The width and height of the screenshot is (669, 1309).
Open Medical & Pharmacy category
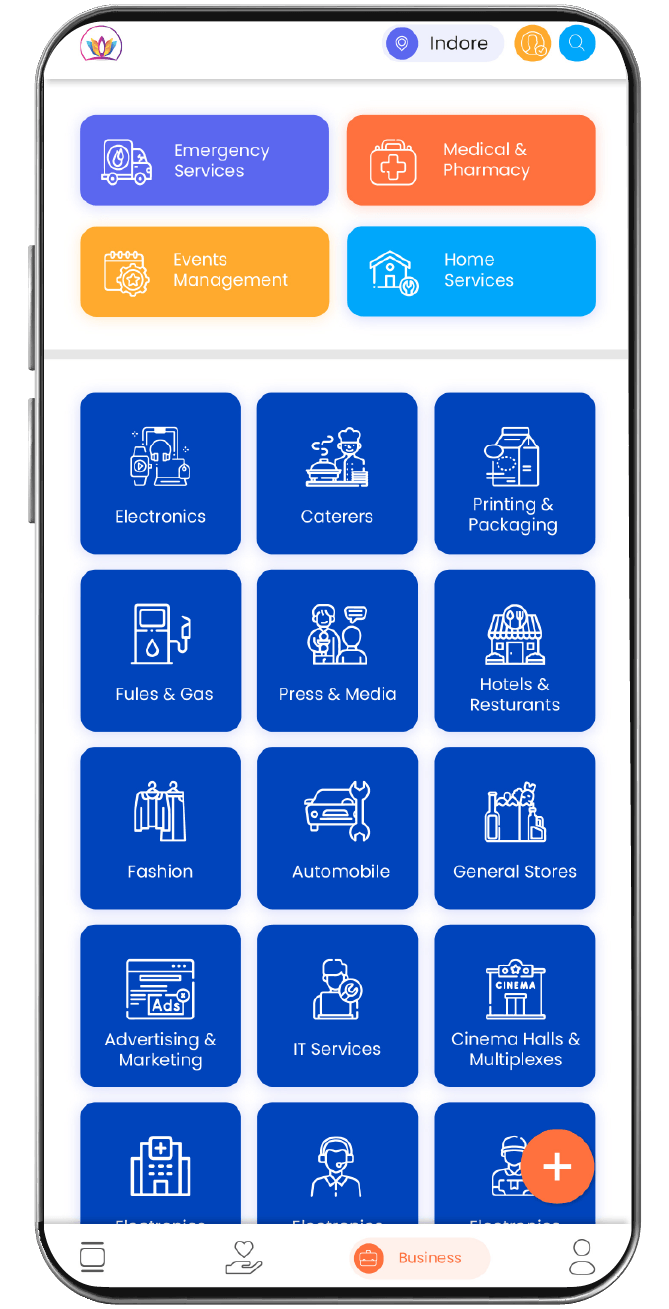(471, 160)
